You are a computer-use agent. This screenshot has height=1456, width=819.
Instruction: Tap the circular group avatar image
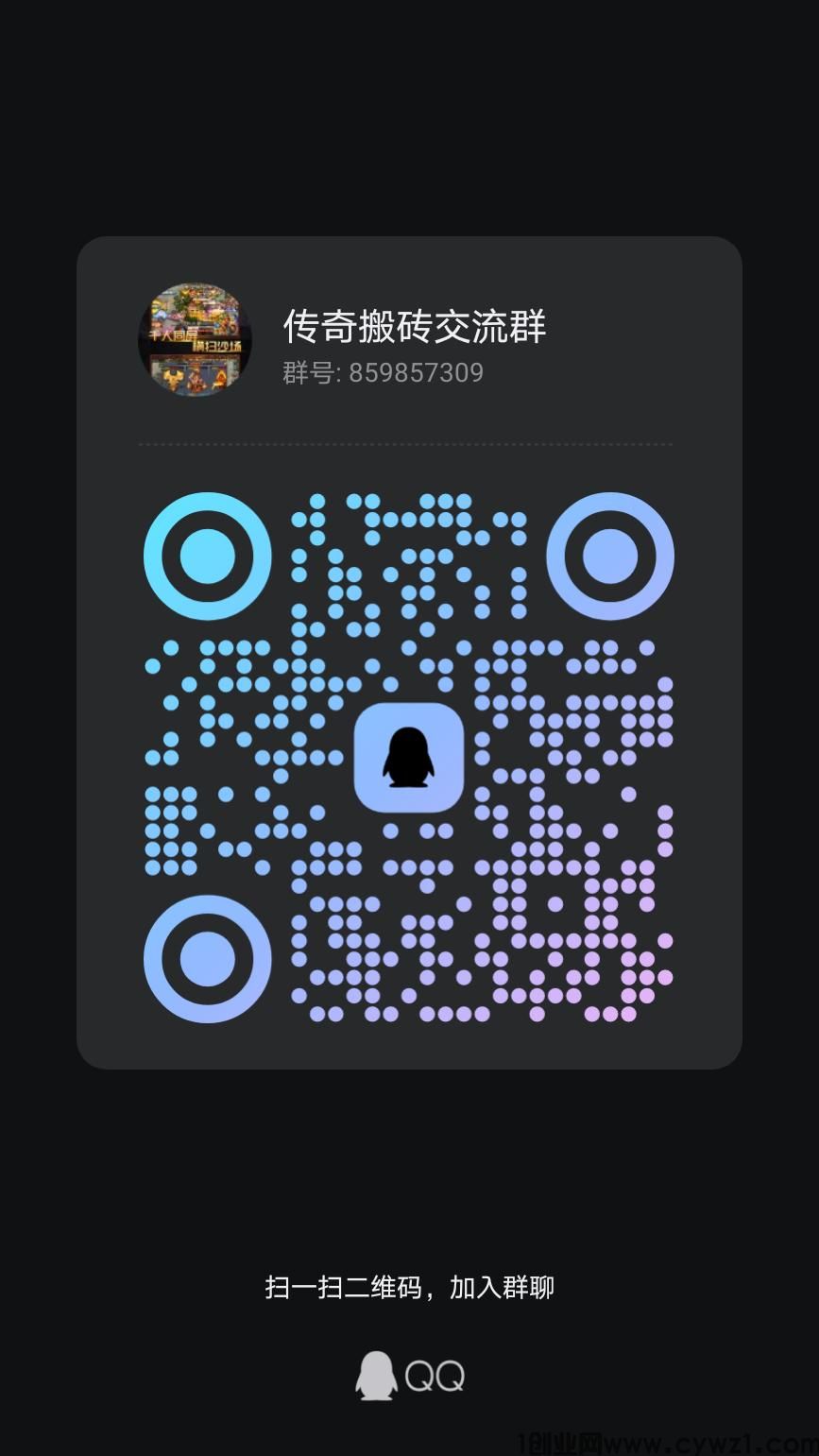click(196, 340)
